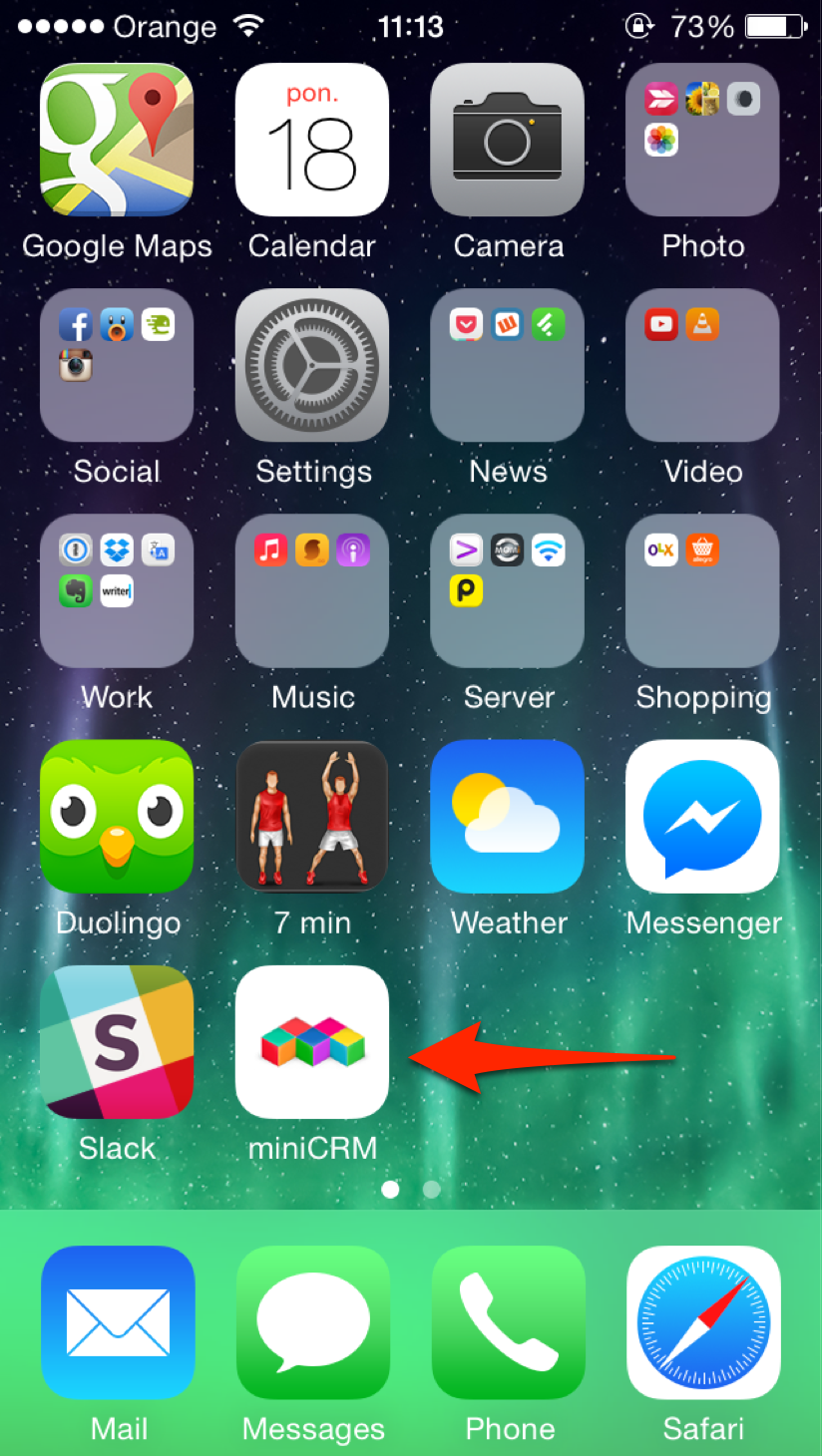
Task: Open Settings
Action: [x=312, y=365]
